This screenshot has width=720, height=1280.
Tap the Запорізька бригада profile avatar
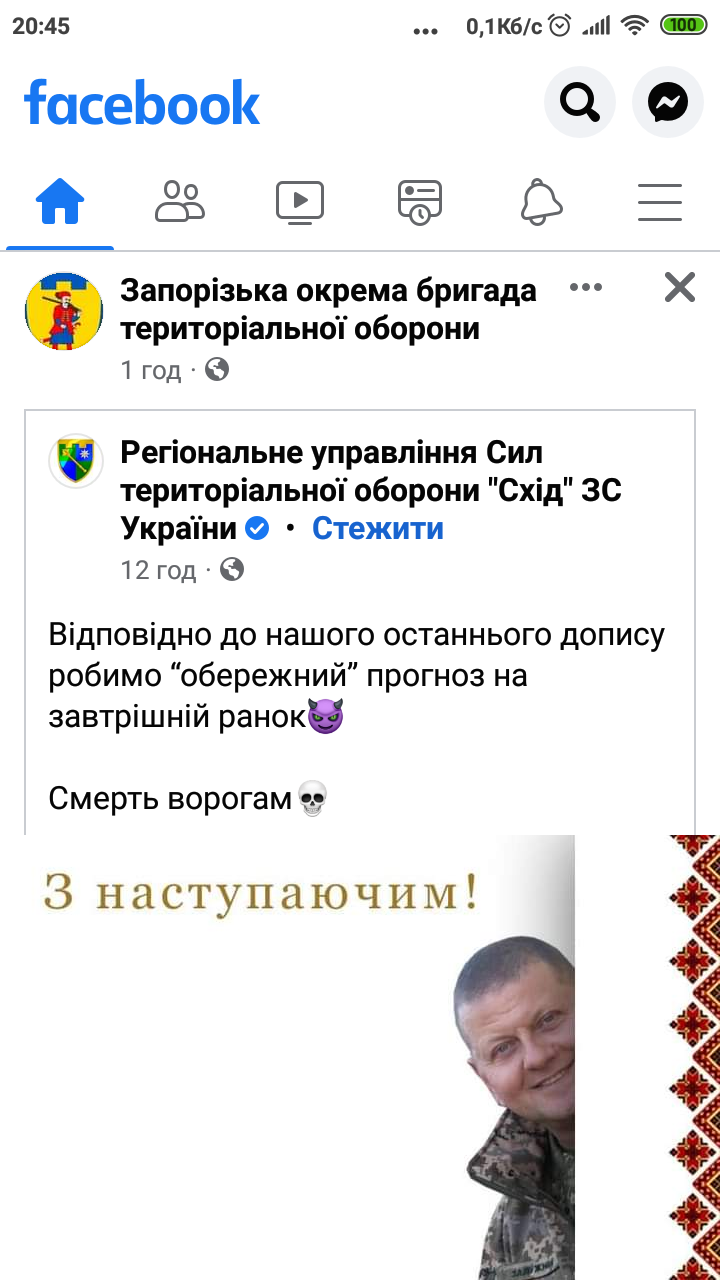(x=64, y=311)
